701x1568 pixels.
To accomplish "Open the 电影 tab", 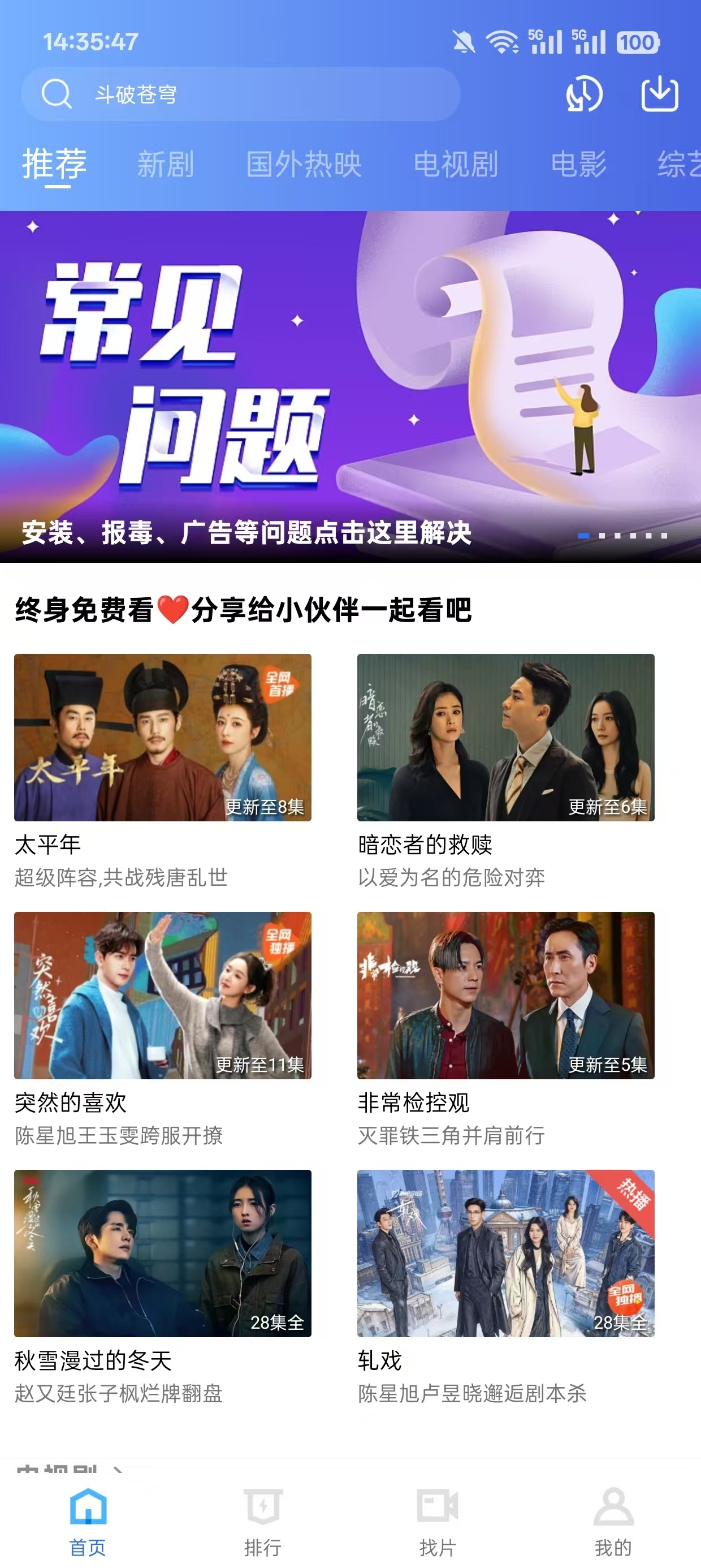I will pos(577,163).
